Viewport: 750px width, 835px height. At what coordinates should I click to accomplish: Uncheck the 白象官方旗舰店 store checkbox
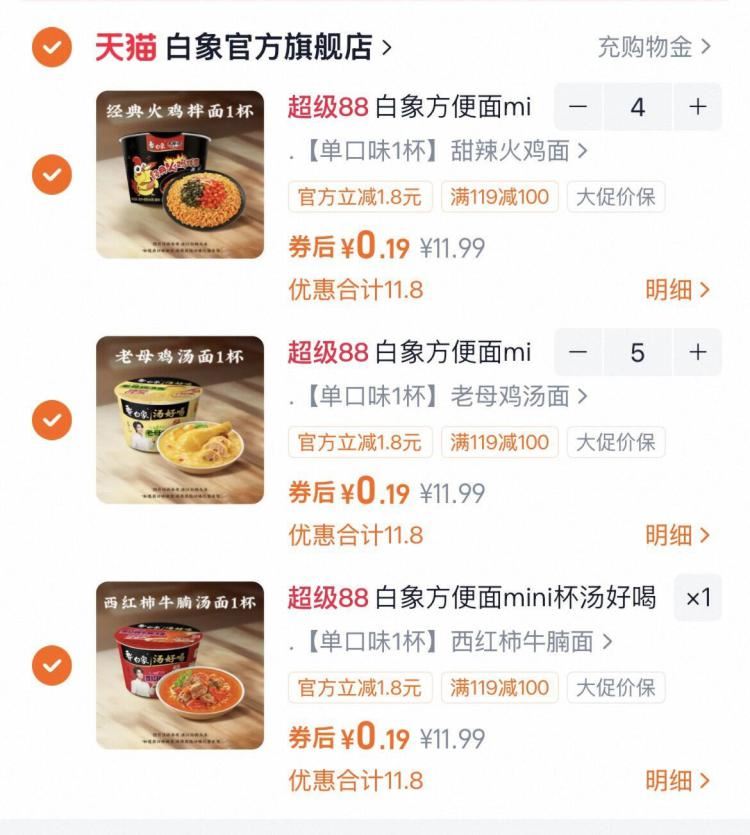52,47
